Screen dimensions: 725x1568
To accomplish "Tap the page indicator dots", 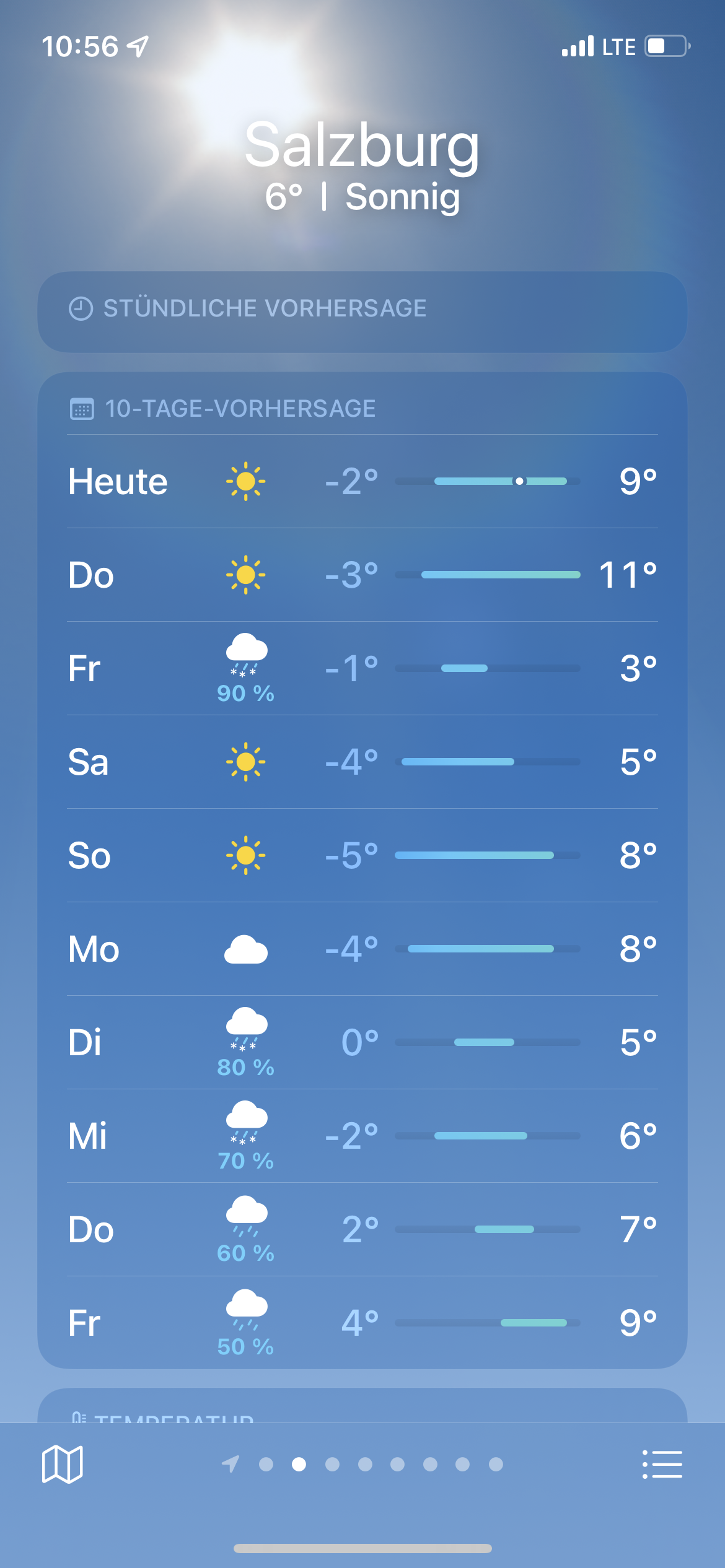I will click(x=362, y=1464).
